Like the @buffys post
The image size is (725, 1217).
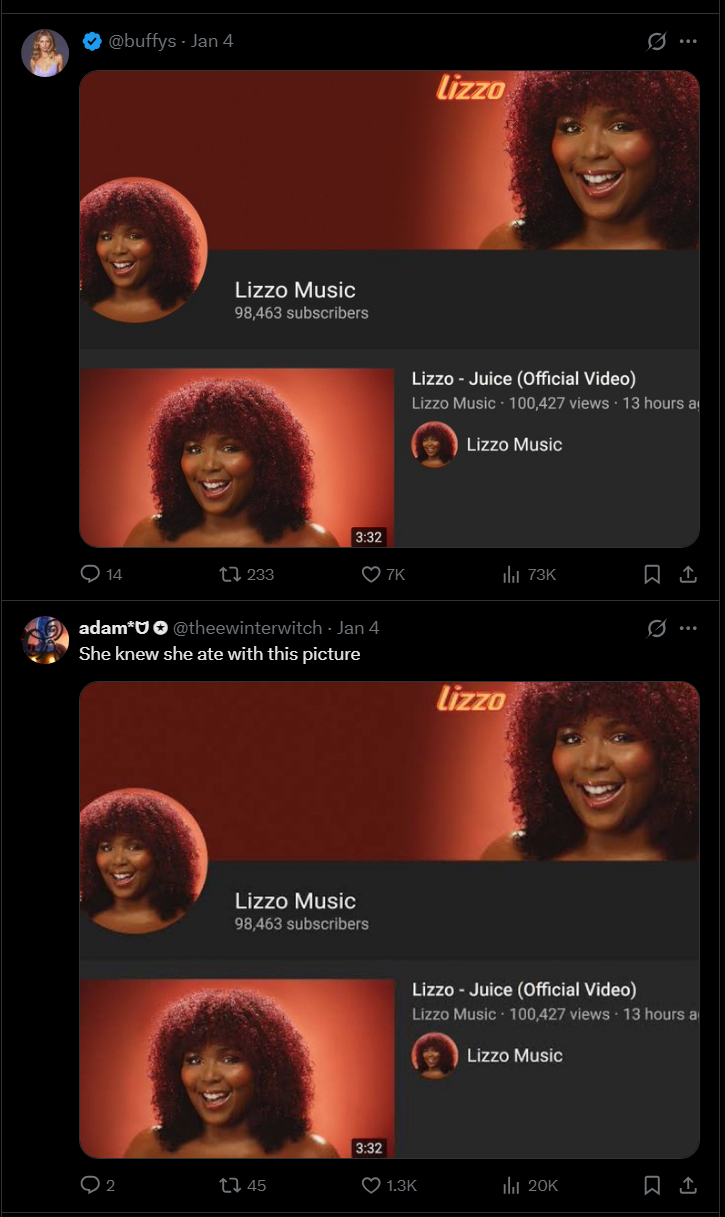click(x=383, y=574)
